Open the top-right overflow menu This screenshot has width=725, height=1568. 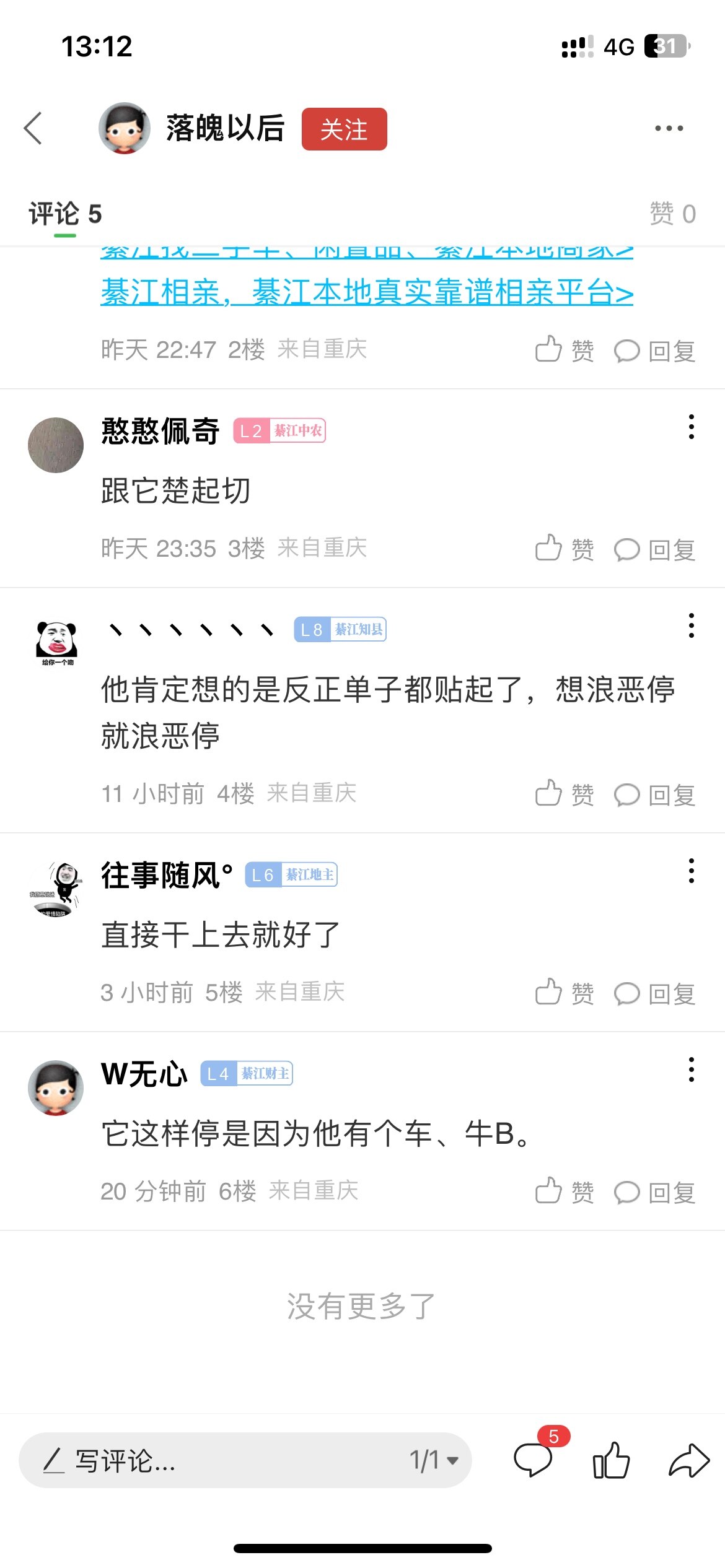(x=669, y=128)
